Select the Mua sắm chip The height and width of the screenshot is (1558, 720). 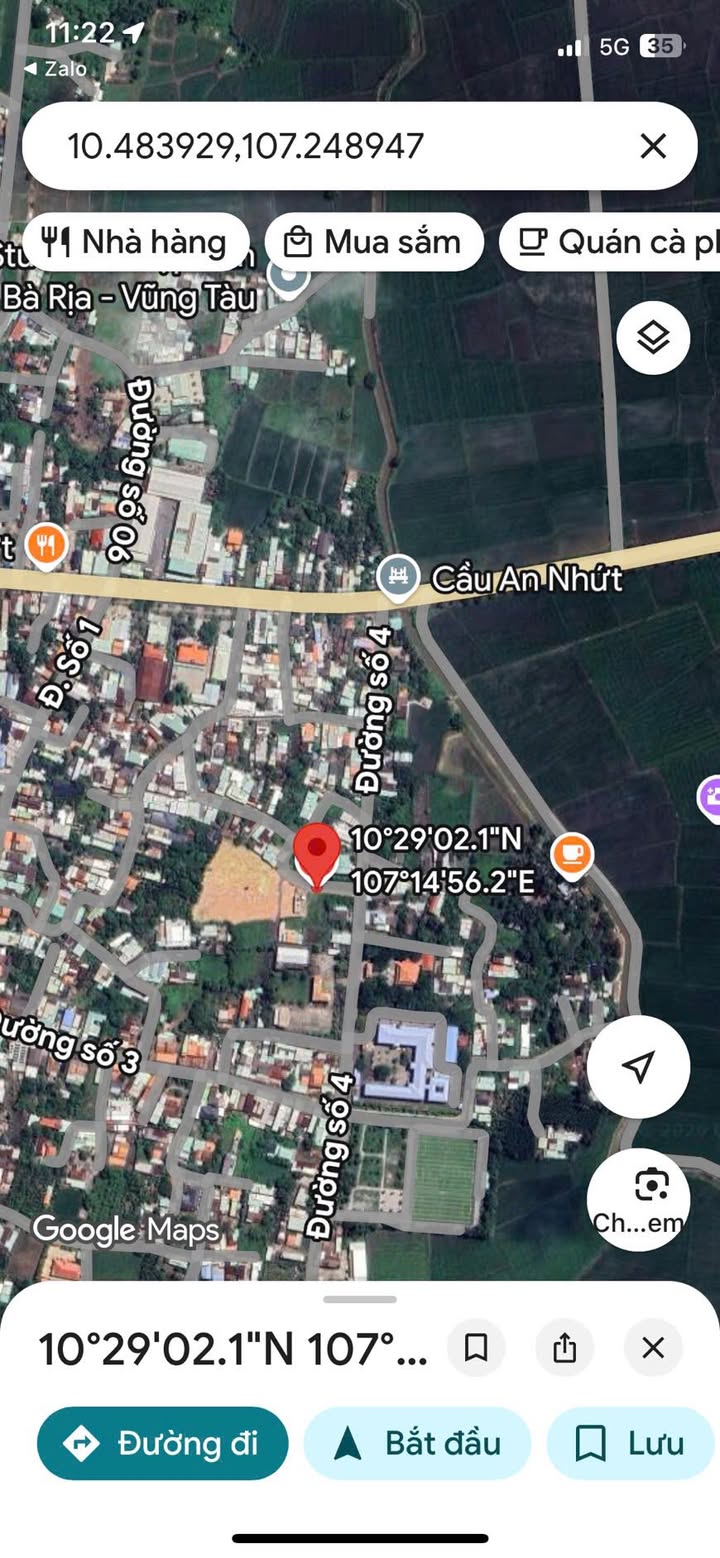pos(374,242)
